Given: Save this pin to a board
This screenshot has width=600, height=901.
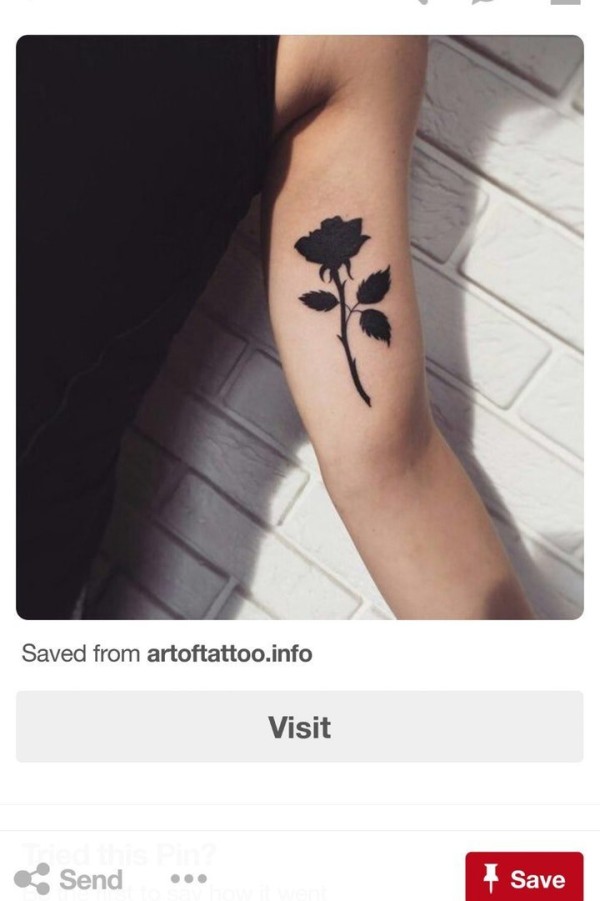Looking at the screenshot, I should coord(524,878).
